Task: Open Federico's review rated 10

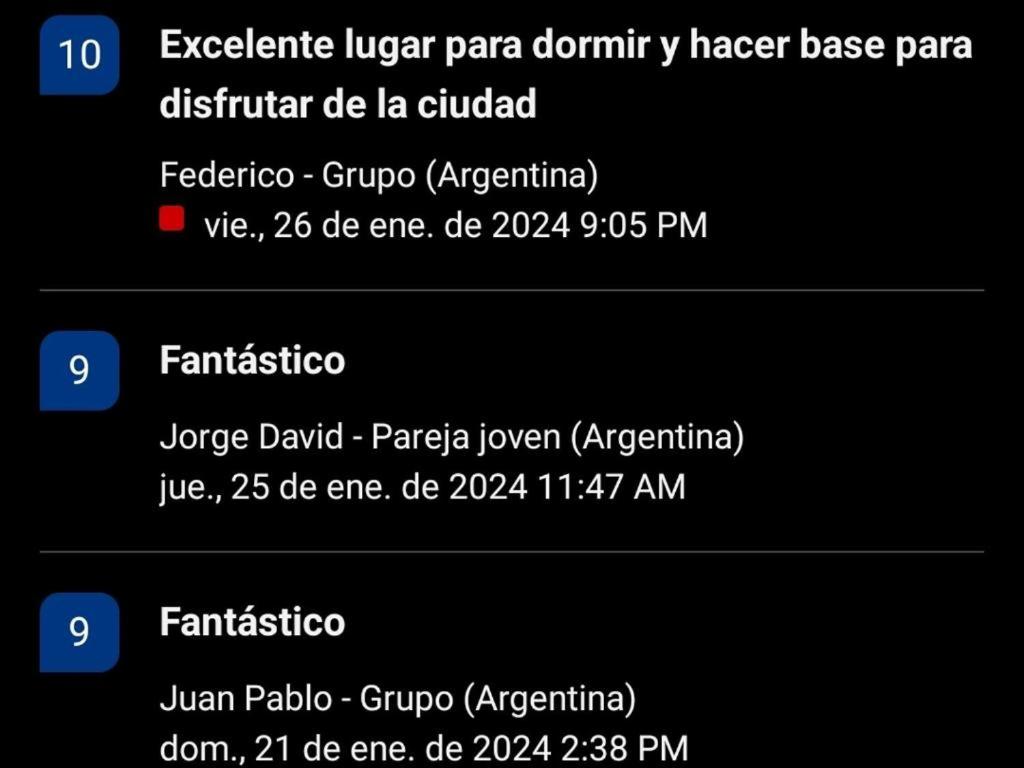Action: pos(565,75)
